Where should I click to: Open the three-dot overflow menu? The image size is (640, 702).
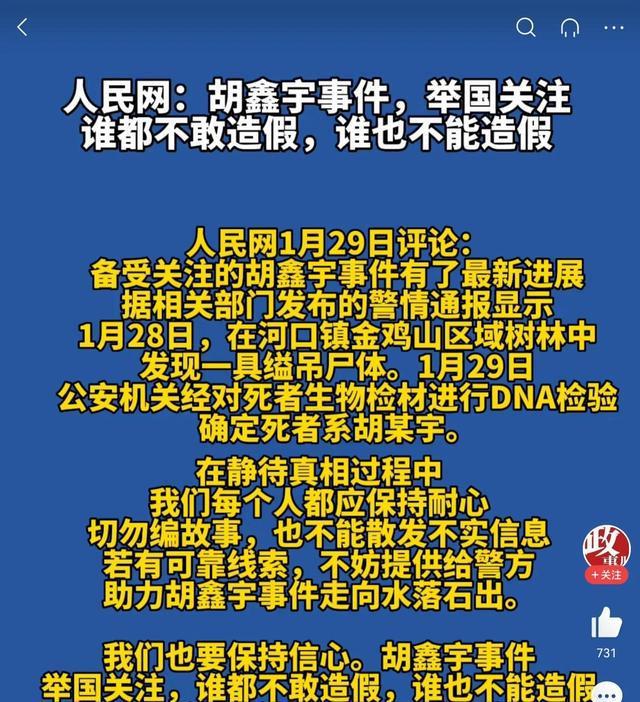click(x=613, y=27)
